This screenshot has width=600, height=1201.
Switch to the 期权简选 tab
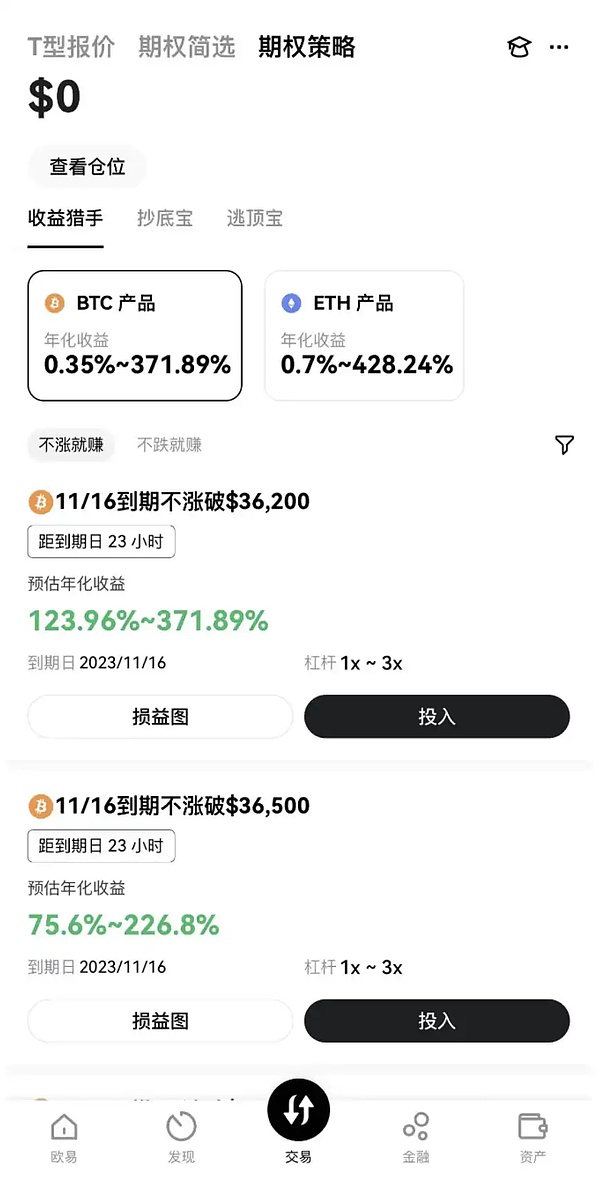(187, 47)
